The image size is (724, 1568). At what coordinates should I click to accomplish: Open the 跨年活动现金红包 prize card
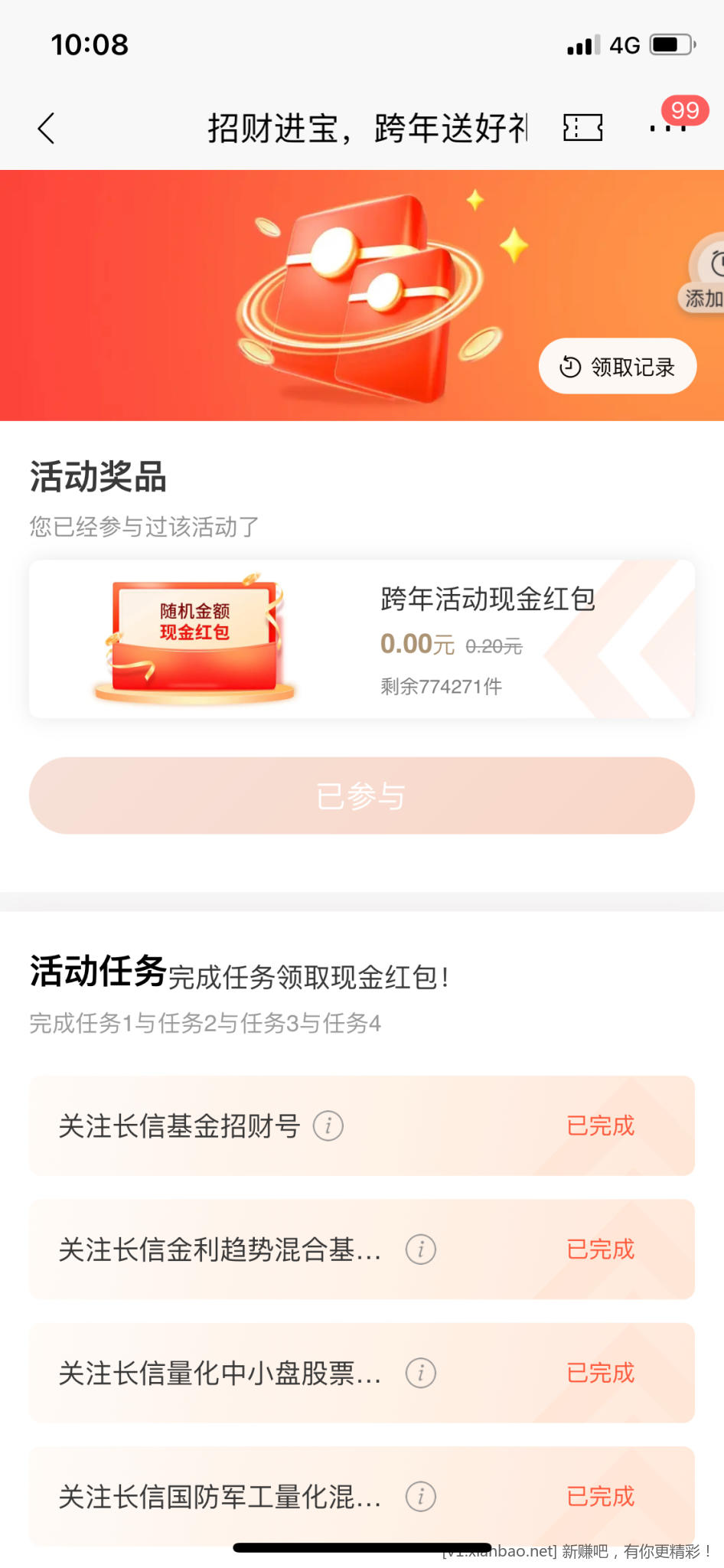362,639
